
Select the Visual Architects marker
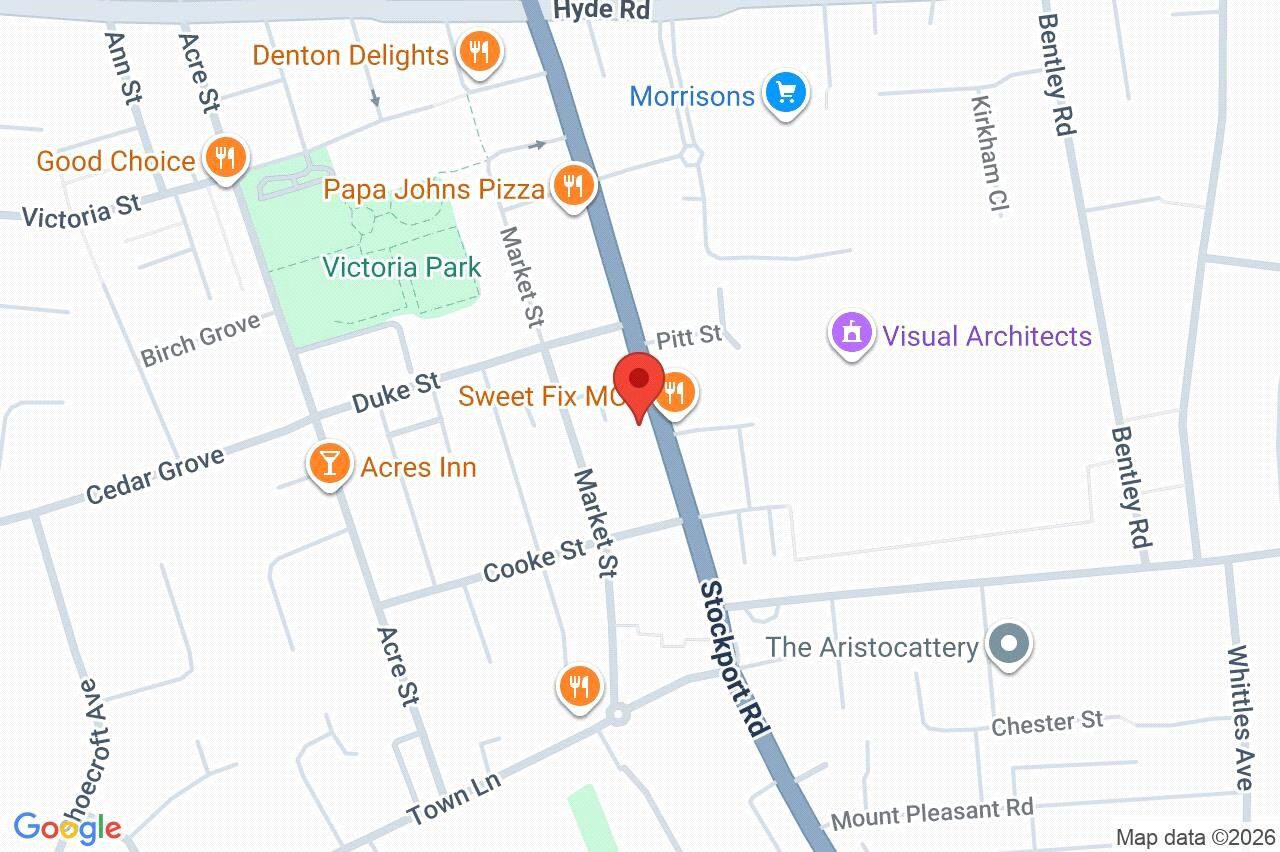[x=852, y=334]
